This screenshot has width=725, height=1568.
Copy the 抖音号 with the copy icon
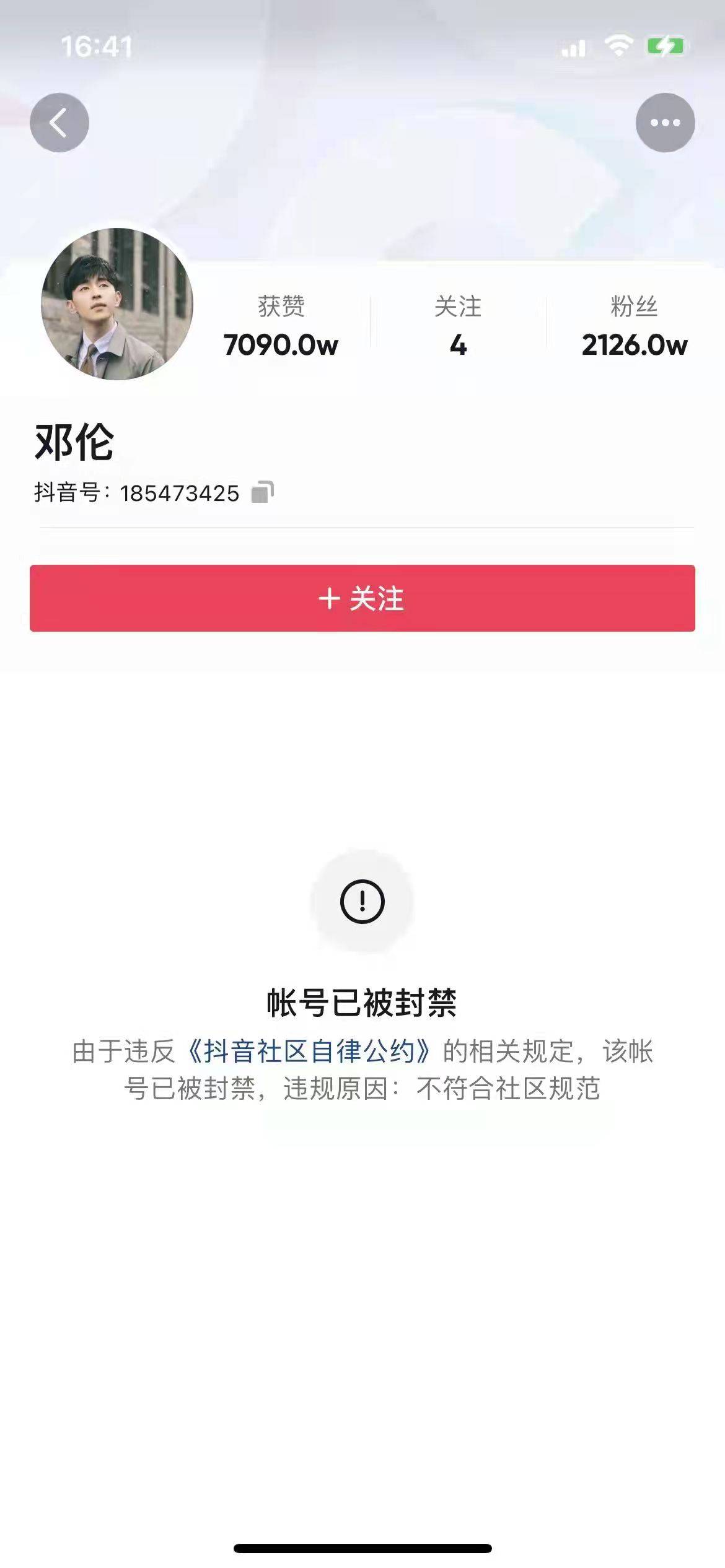coord(262,492)
